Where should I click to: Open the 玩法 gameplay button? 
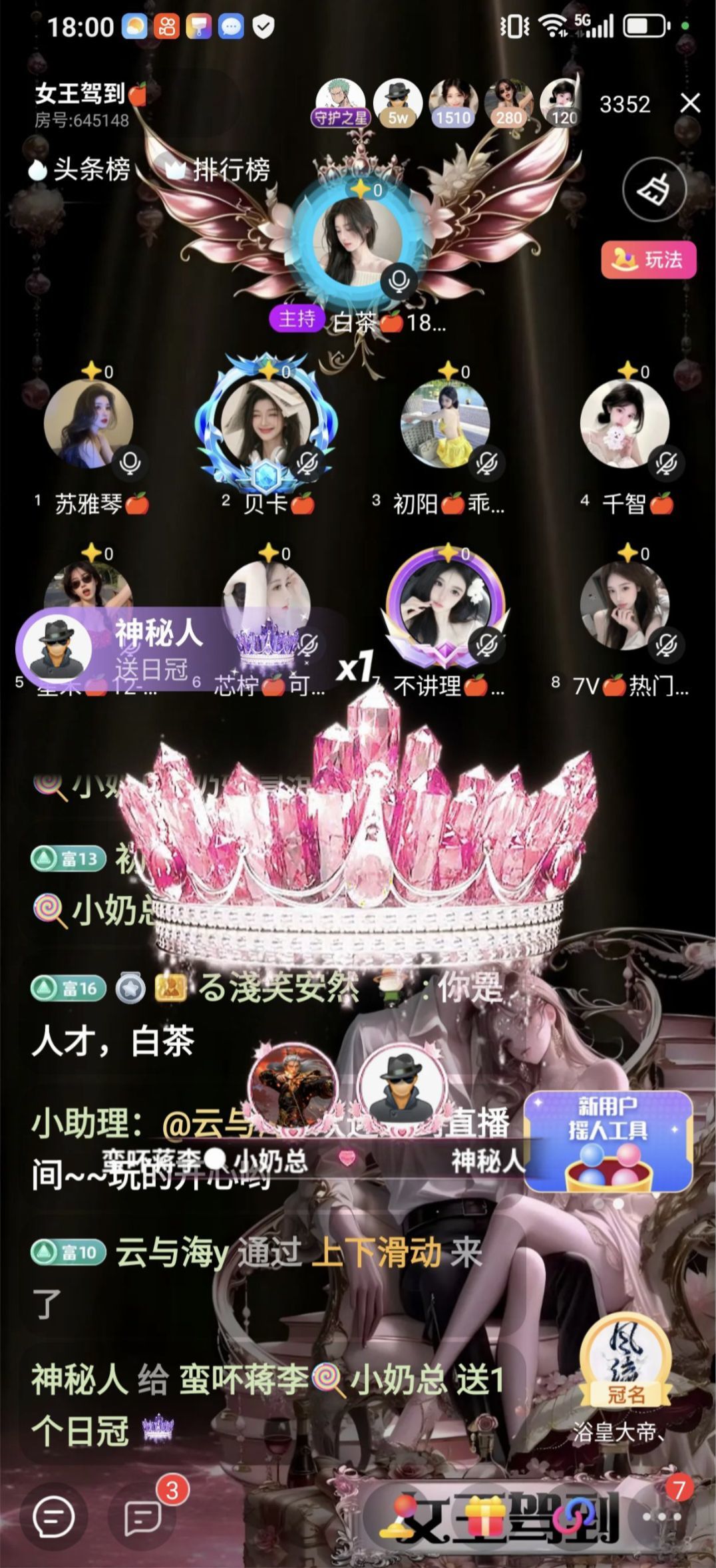point(649,260)
